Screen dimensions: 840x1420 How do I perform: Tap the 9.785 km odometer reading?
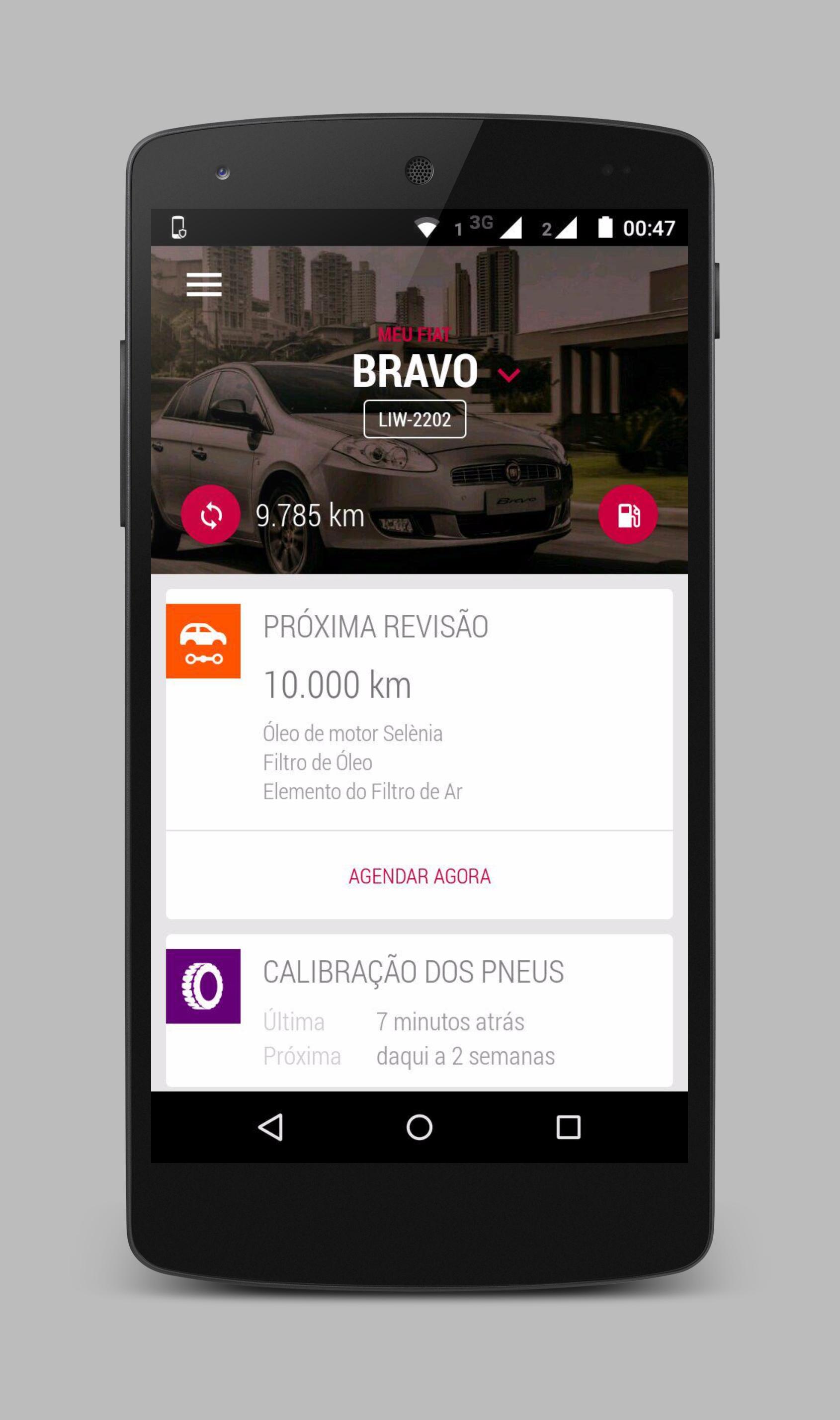click(x=310, y=515)
